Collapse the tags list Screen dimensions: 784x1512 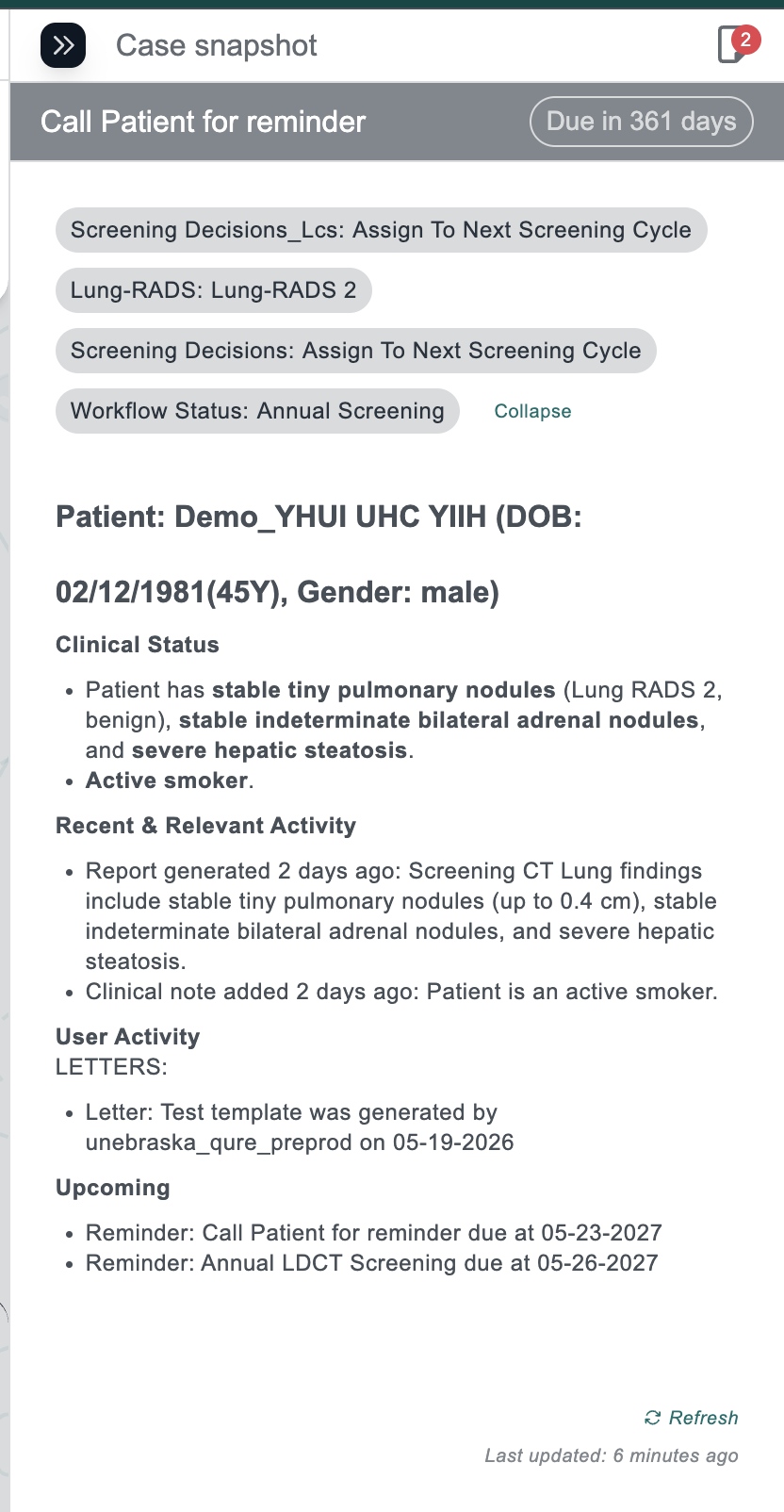[532, 411]
